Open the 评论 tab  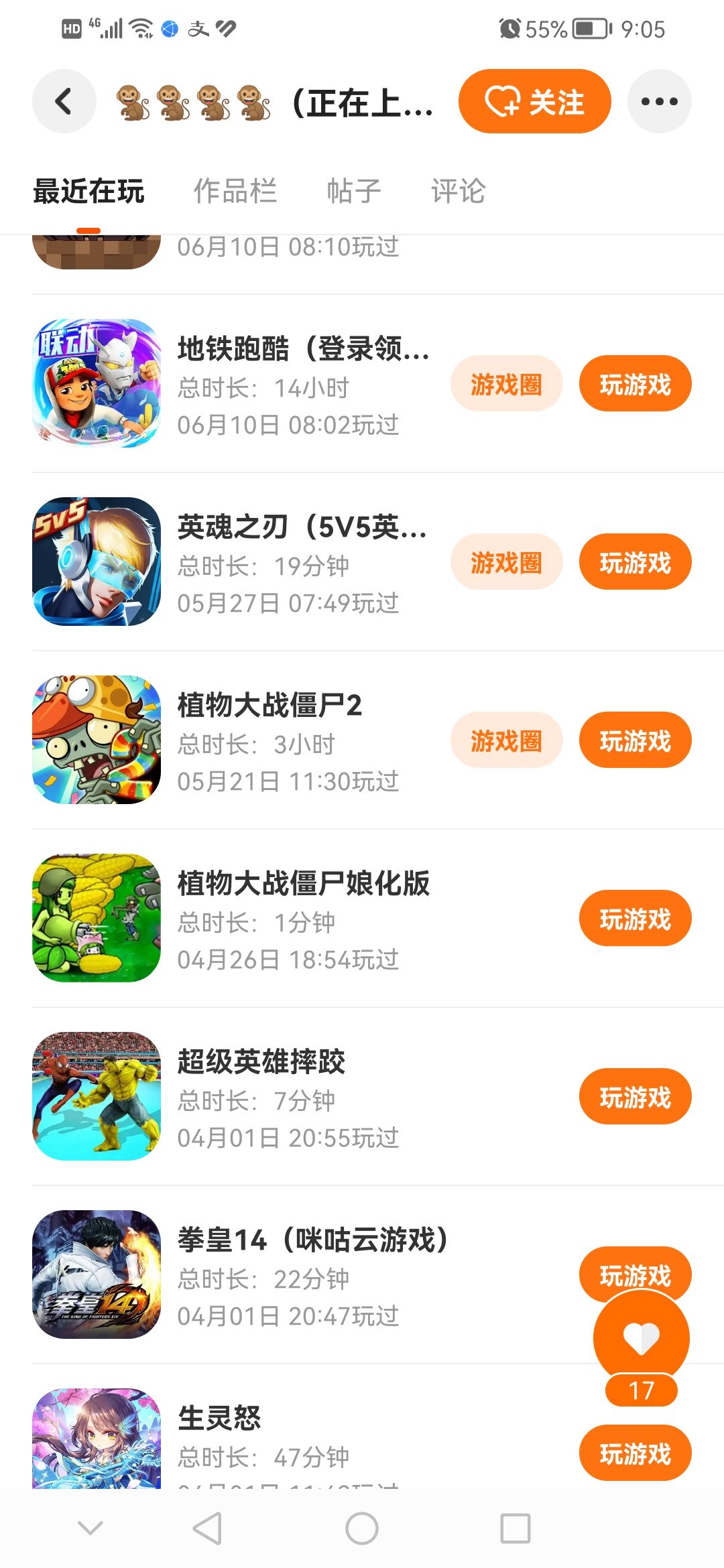pos(458,191)
